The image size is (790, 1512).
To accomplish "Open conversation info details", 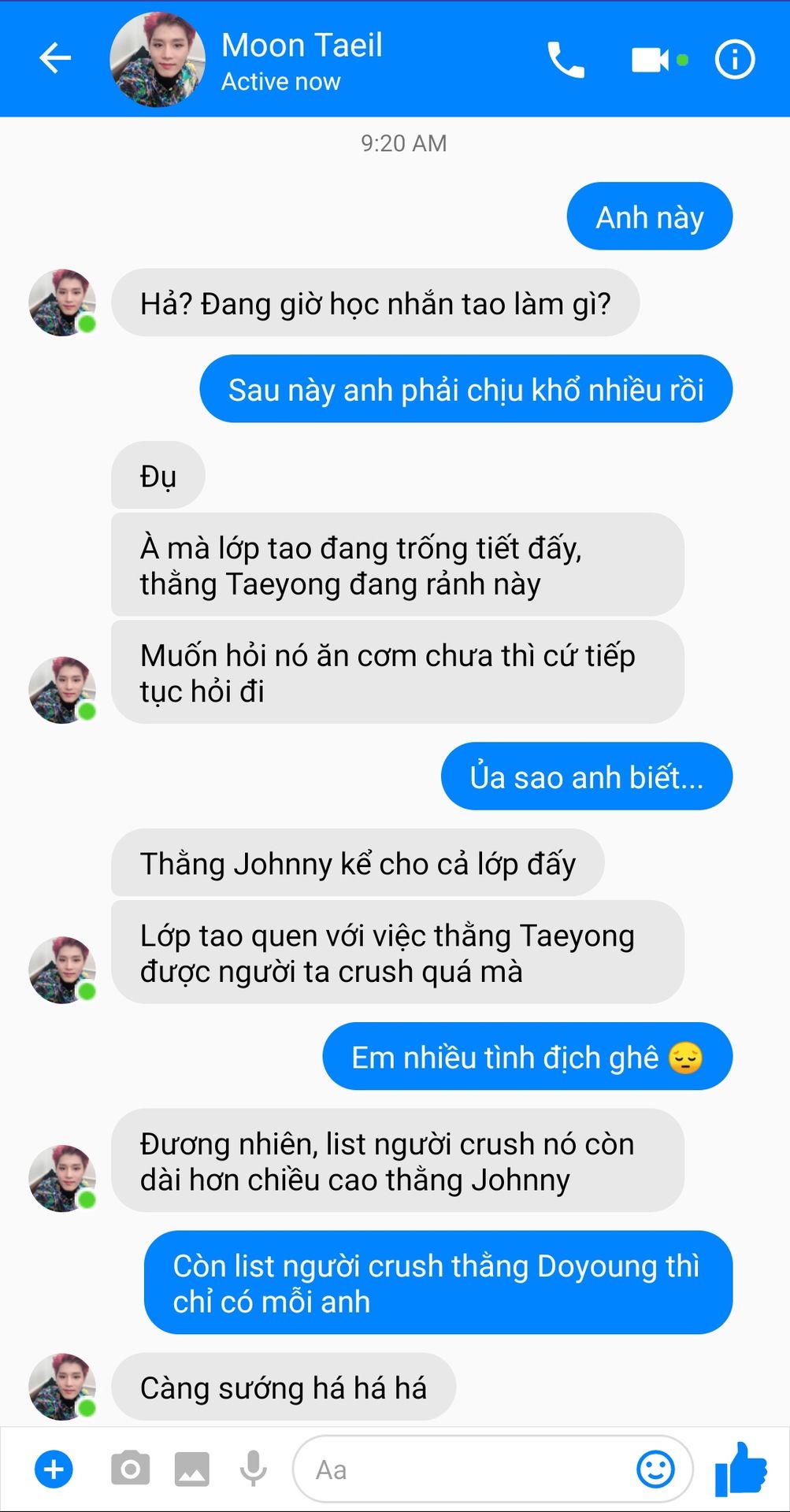I will coord(735,60).
